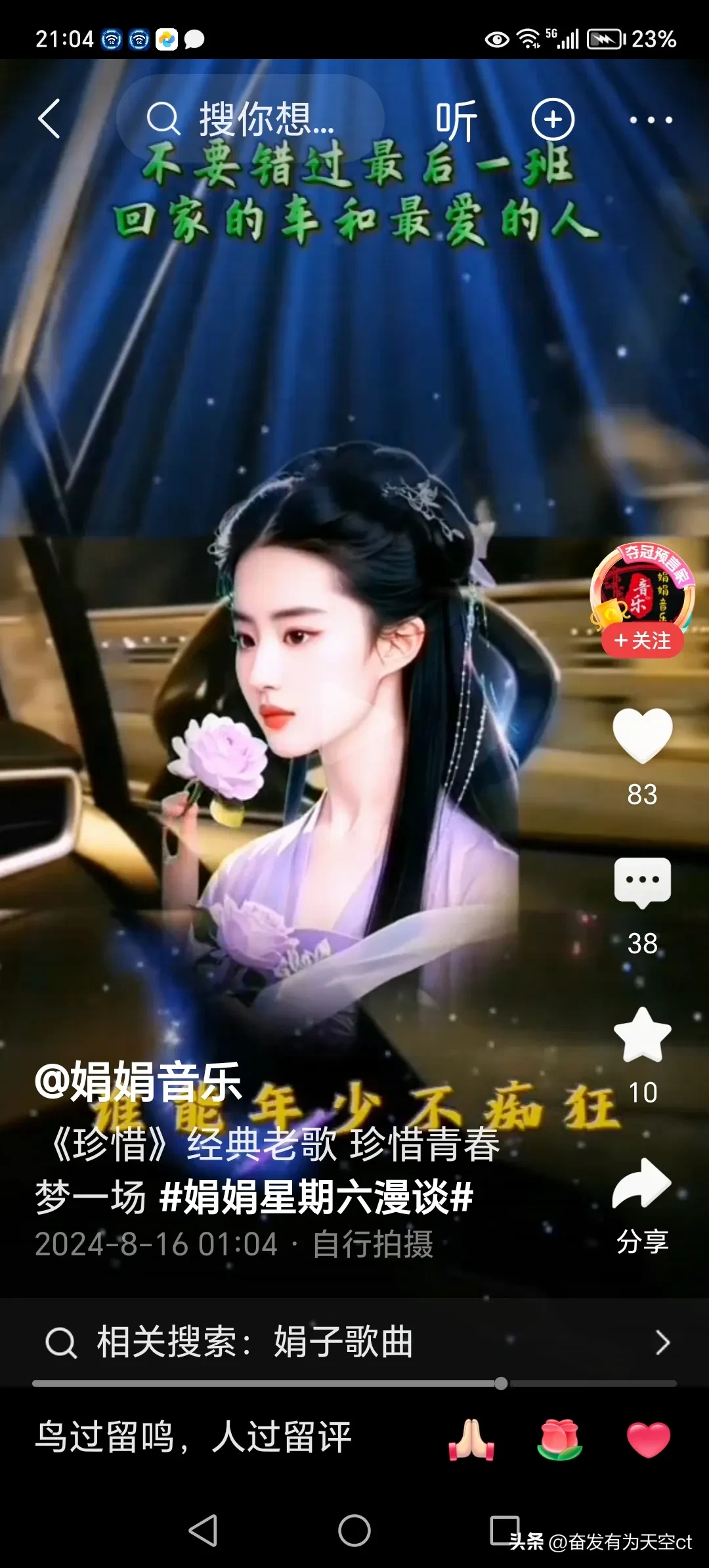Tap the 听 listen mode button
The width and height of the screenshot is (709, 1568).
coord(456,120)
